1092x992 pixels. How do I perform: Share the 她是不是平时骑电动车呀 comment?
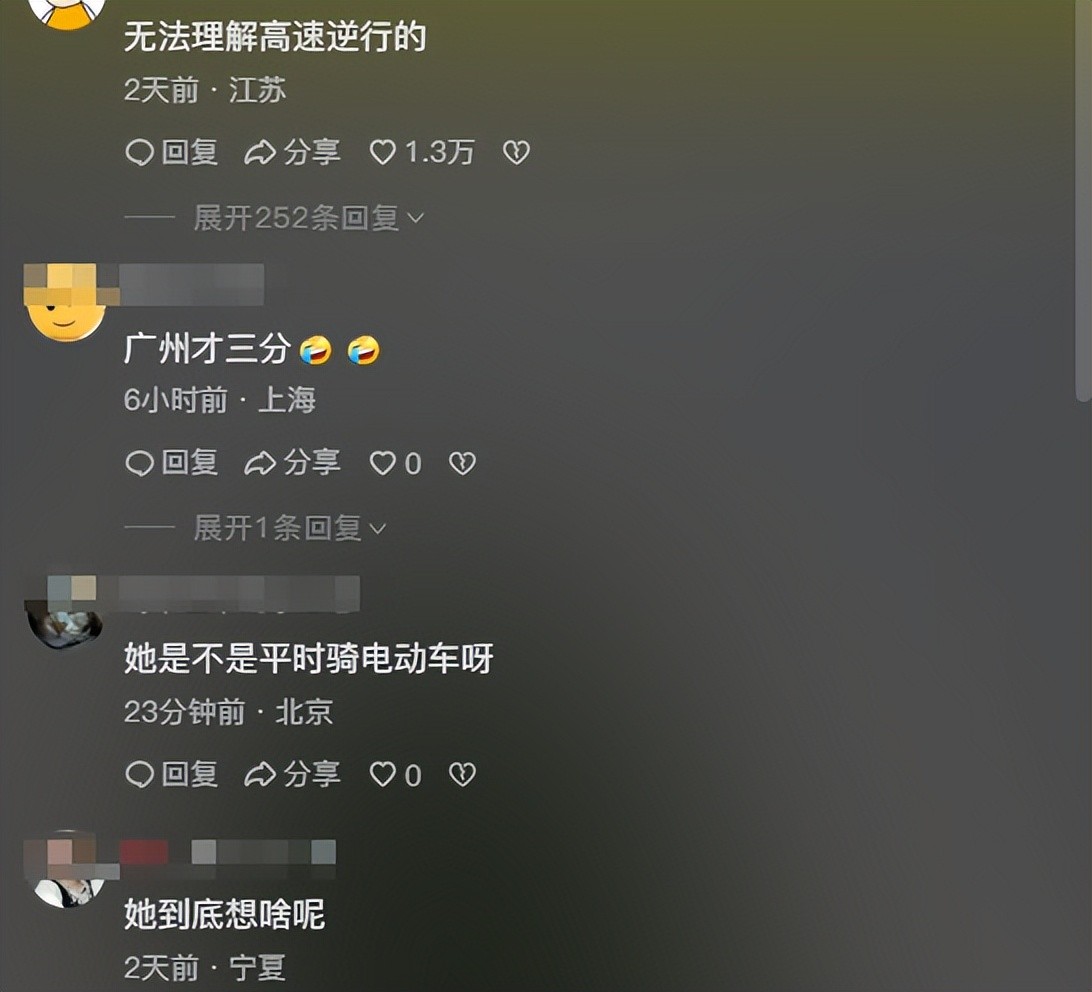coord(292,774)
